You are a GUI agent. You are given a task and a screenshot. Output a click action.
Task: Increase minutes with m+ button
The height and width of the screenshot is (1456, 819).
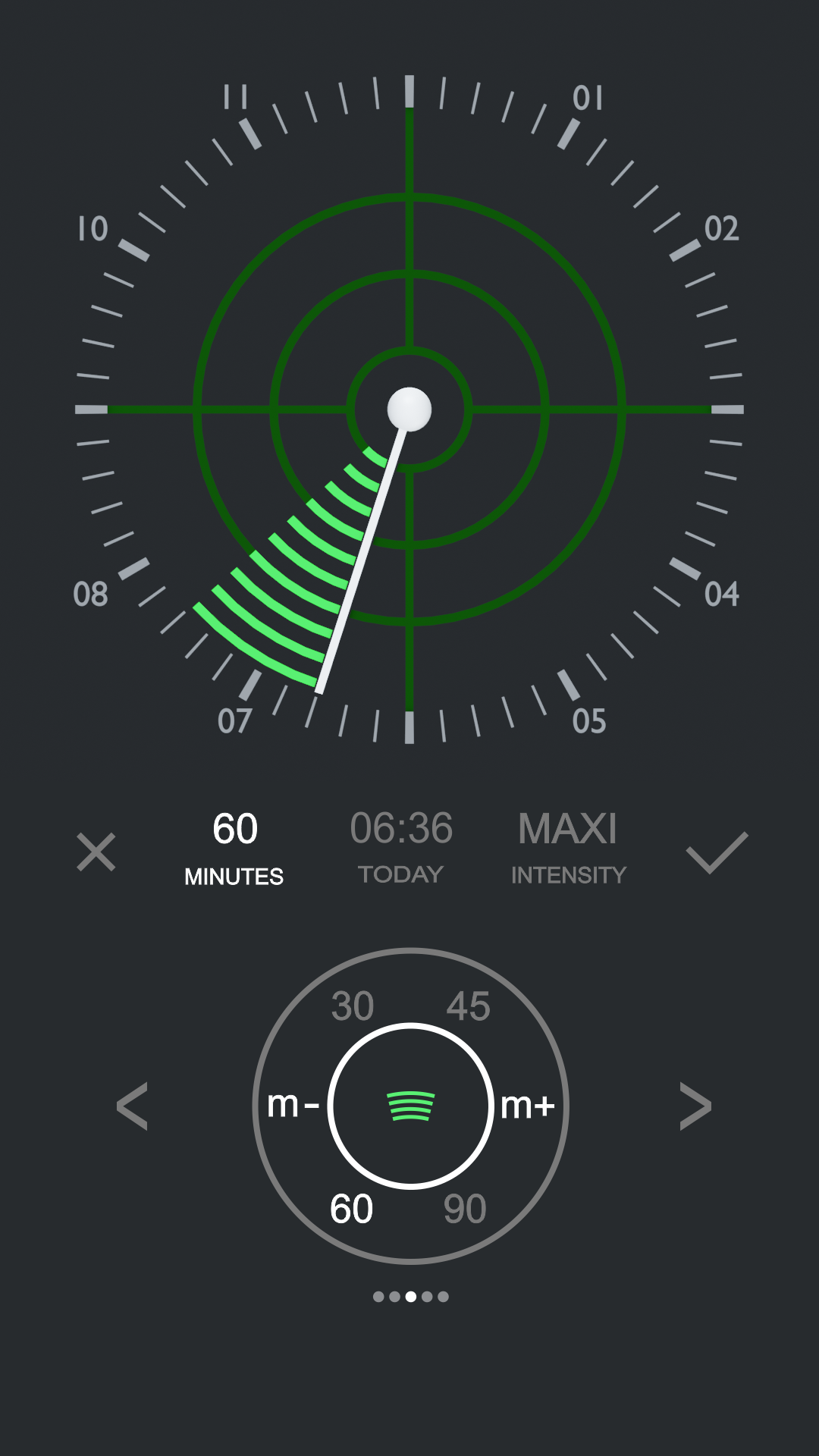coord(528,1106)
